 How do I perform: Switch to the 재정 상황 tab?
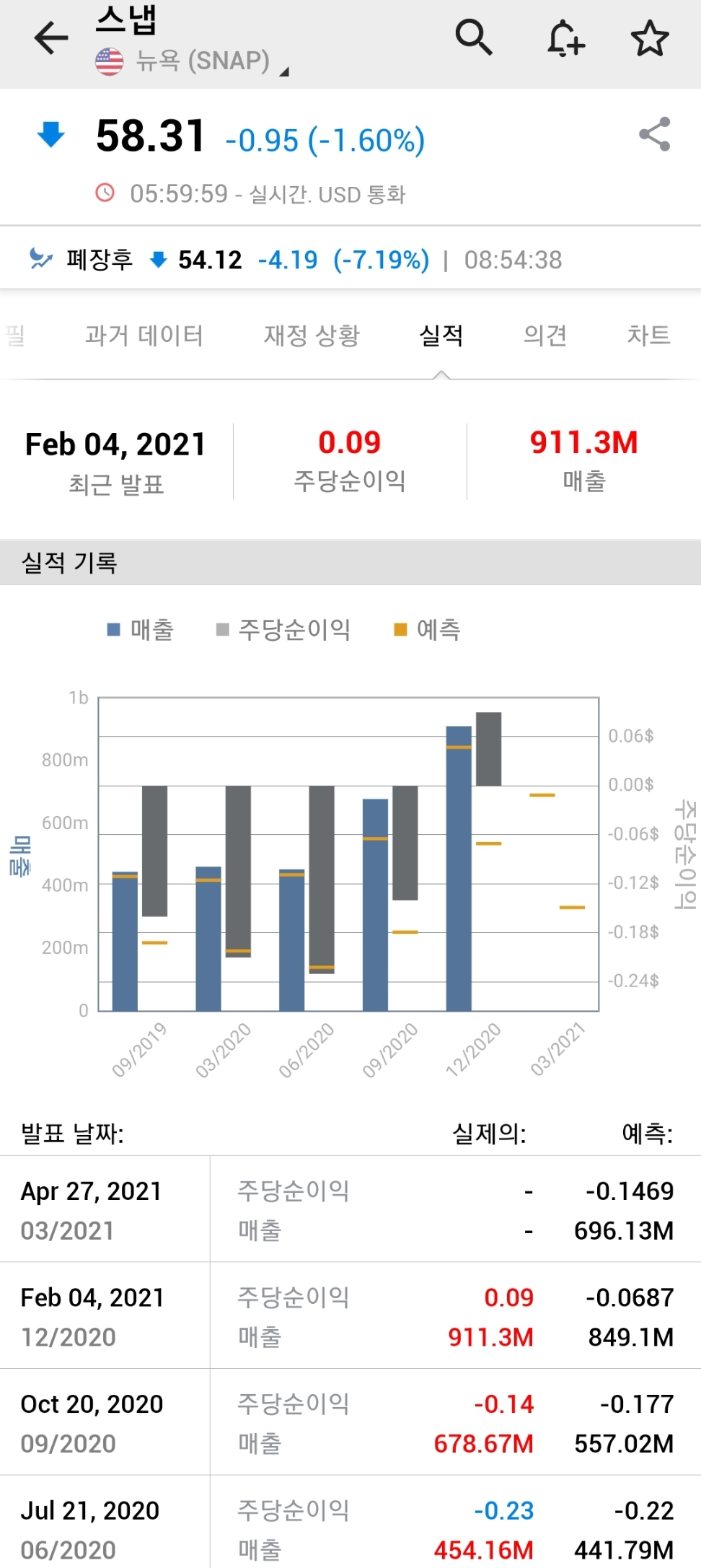(x=312, y=336)
